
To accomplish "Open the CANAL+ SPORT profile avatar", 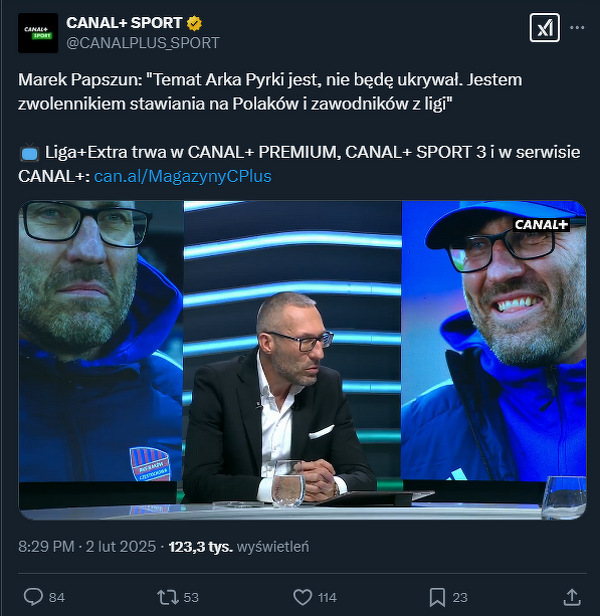I will pos(38,33).
